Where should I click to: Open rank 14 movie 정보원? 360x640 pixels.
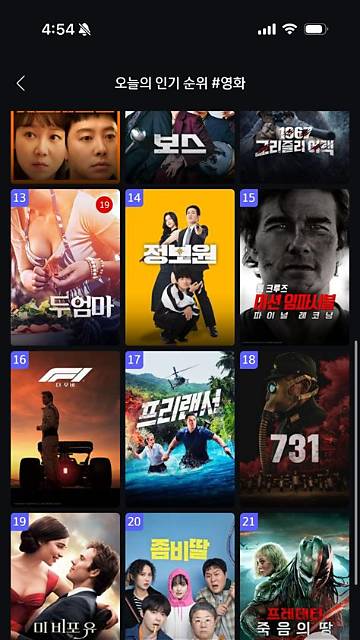coord(180,267)
